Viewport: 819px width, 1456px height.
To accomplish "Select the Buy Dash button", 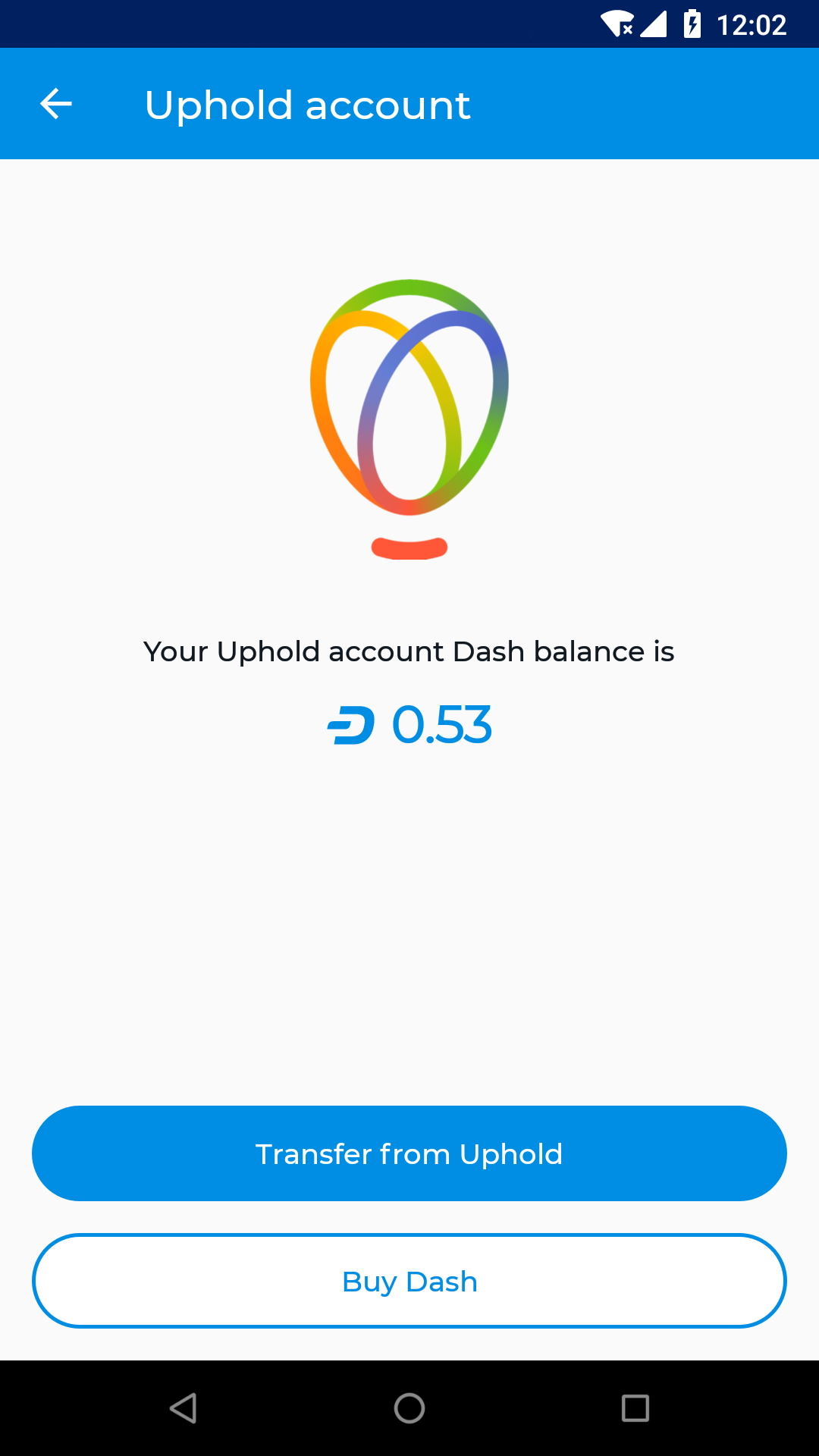I will point(409,1281).
